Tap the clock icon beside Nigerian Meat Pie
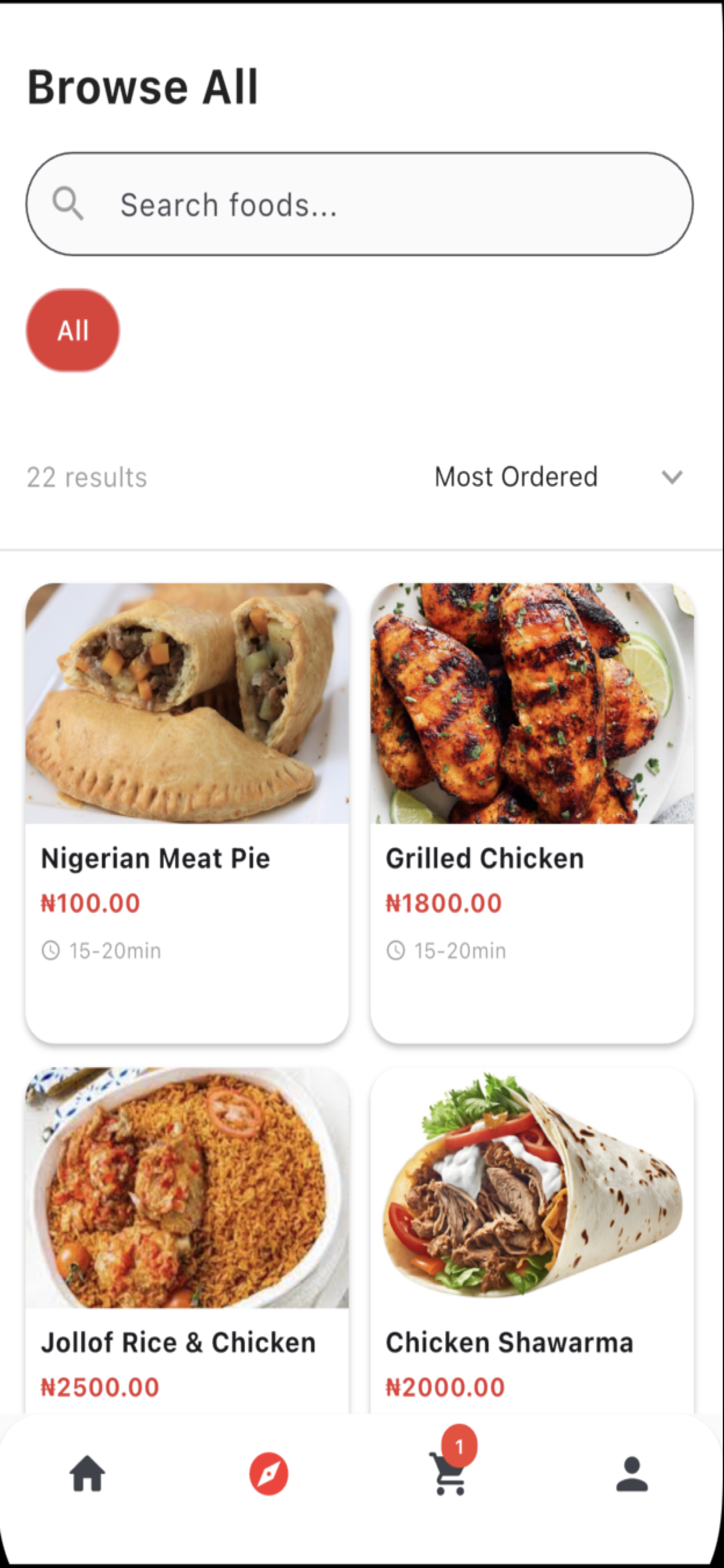724x1568 pixels. point(51,950)
